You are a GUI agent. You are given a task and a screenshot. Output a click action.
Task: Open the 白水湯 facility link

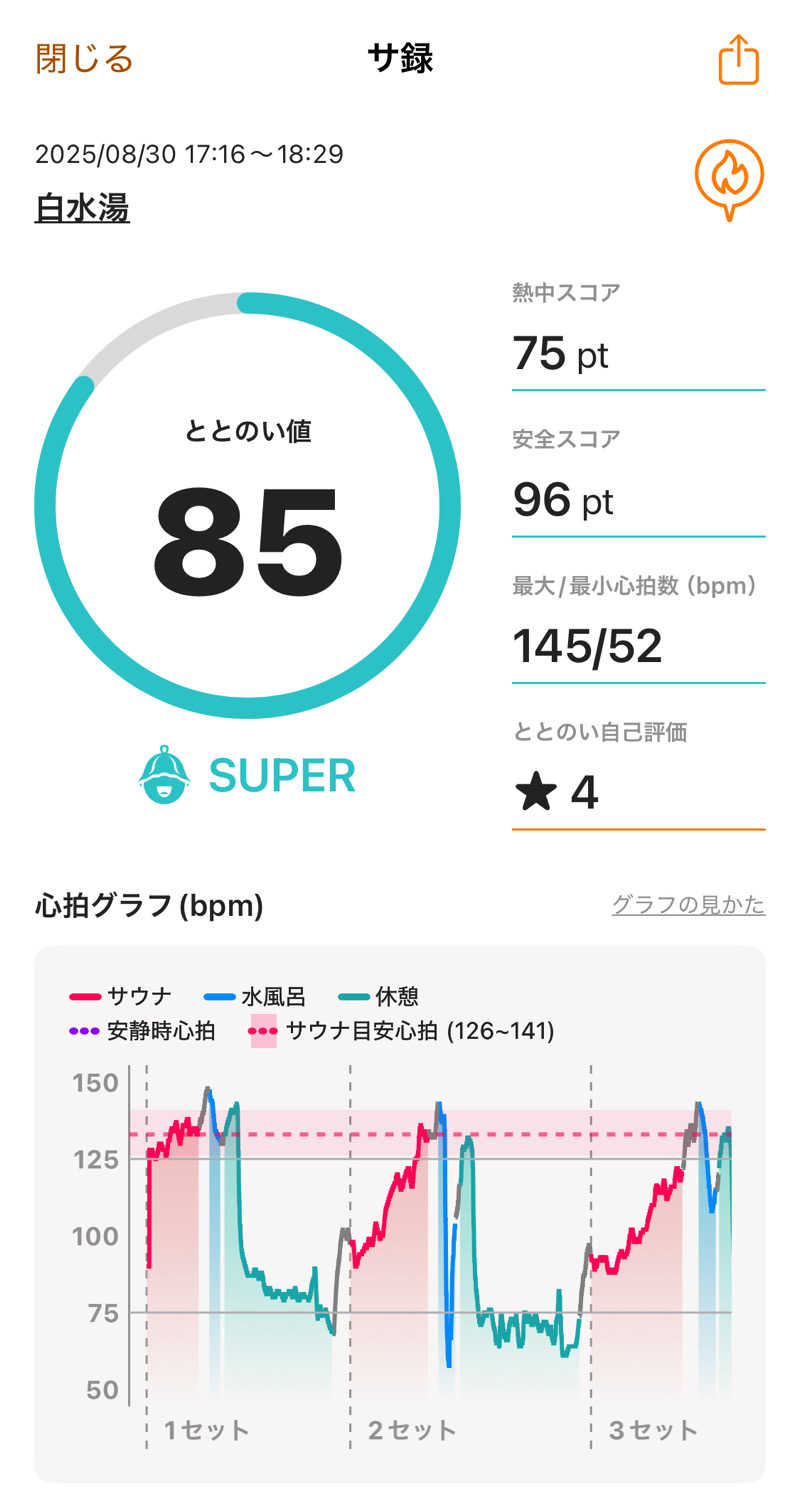[82, 208]
